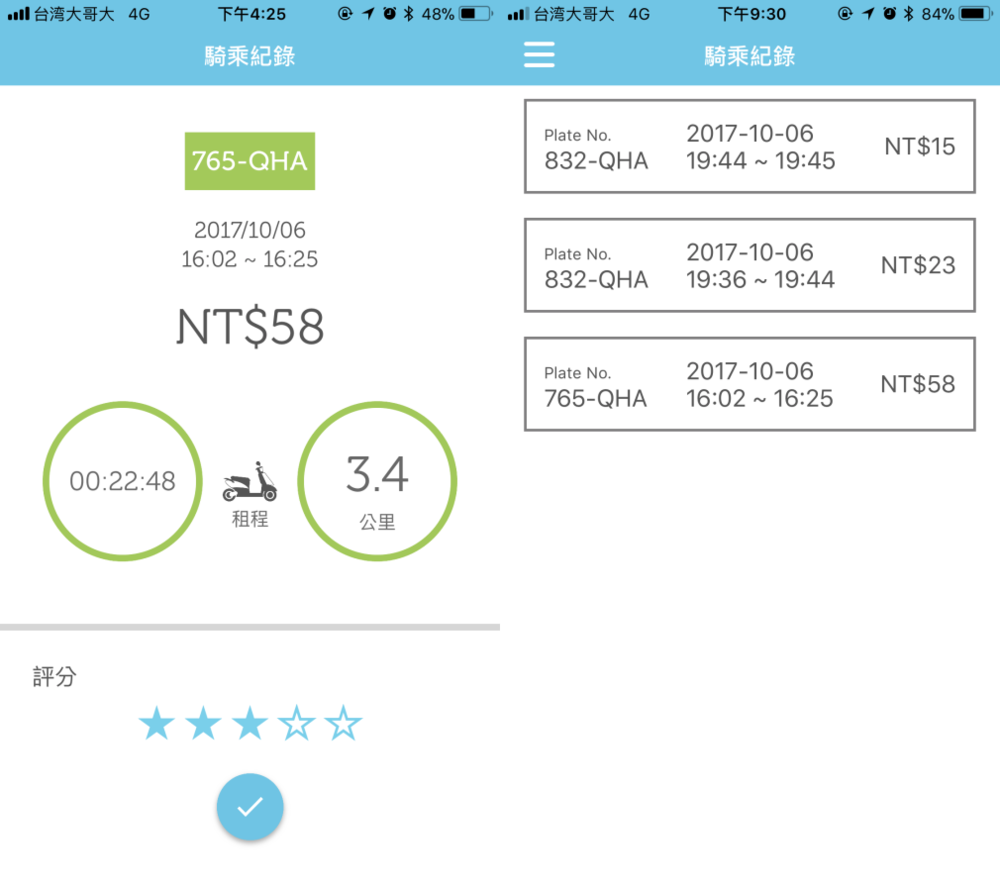Image resolution: width=1000 pixels, height=891 pixels.
Task: Give the ride four stars
Action: click(x=297, y=723)
